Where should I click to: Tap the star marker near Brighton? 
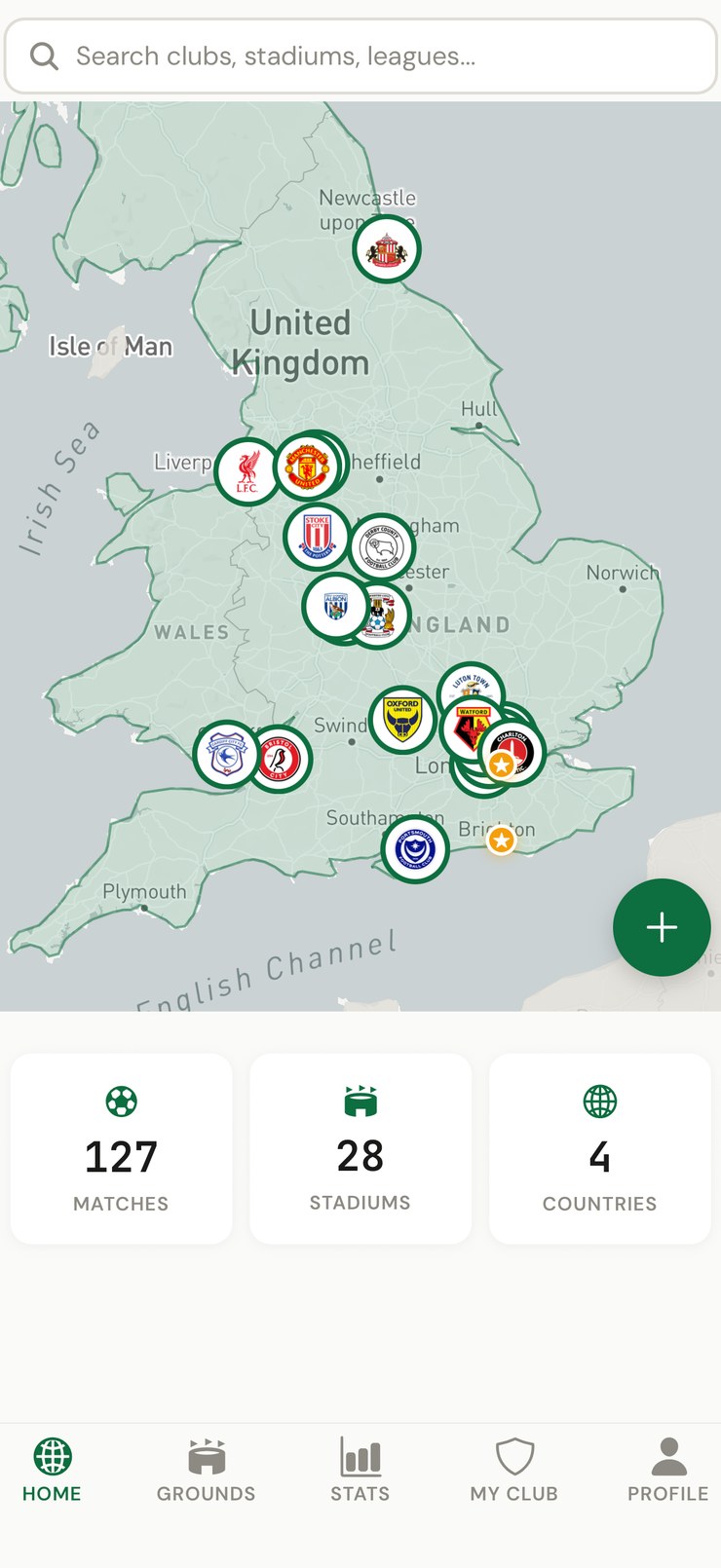[501, 840]
